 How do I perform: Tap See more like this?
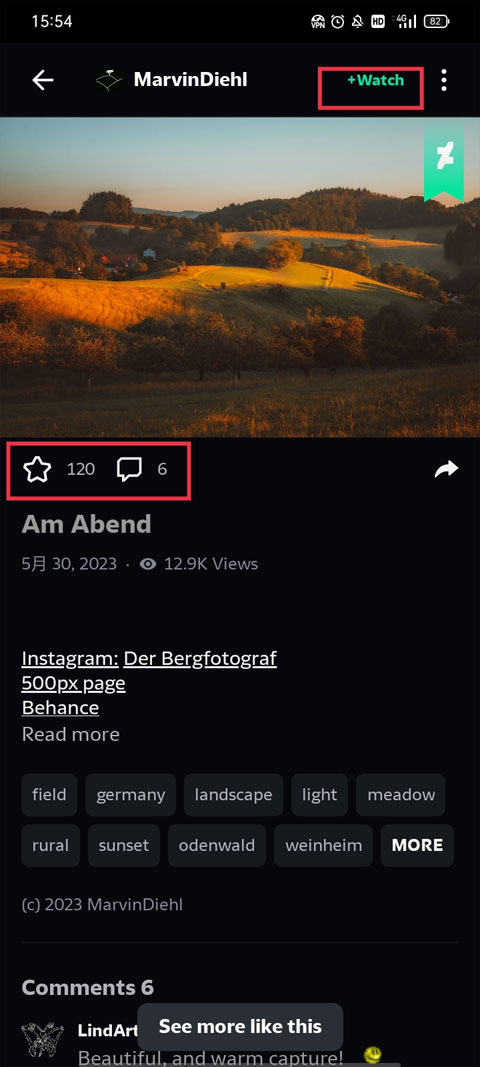[240, 1025]
